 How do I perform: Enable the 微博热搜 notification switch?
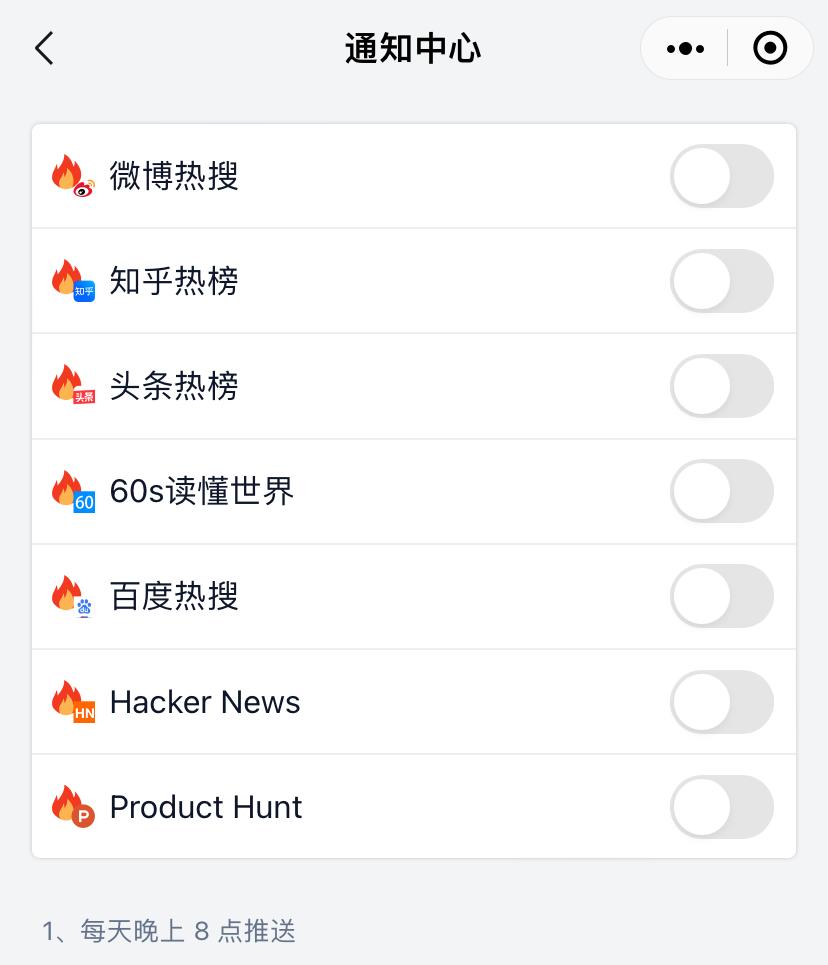click(721, 176)
